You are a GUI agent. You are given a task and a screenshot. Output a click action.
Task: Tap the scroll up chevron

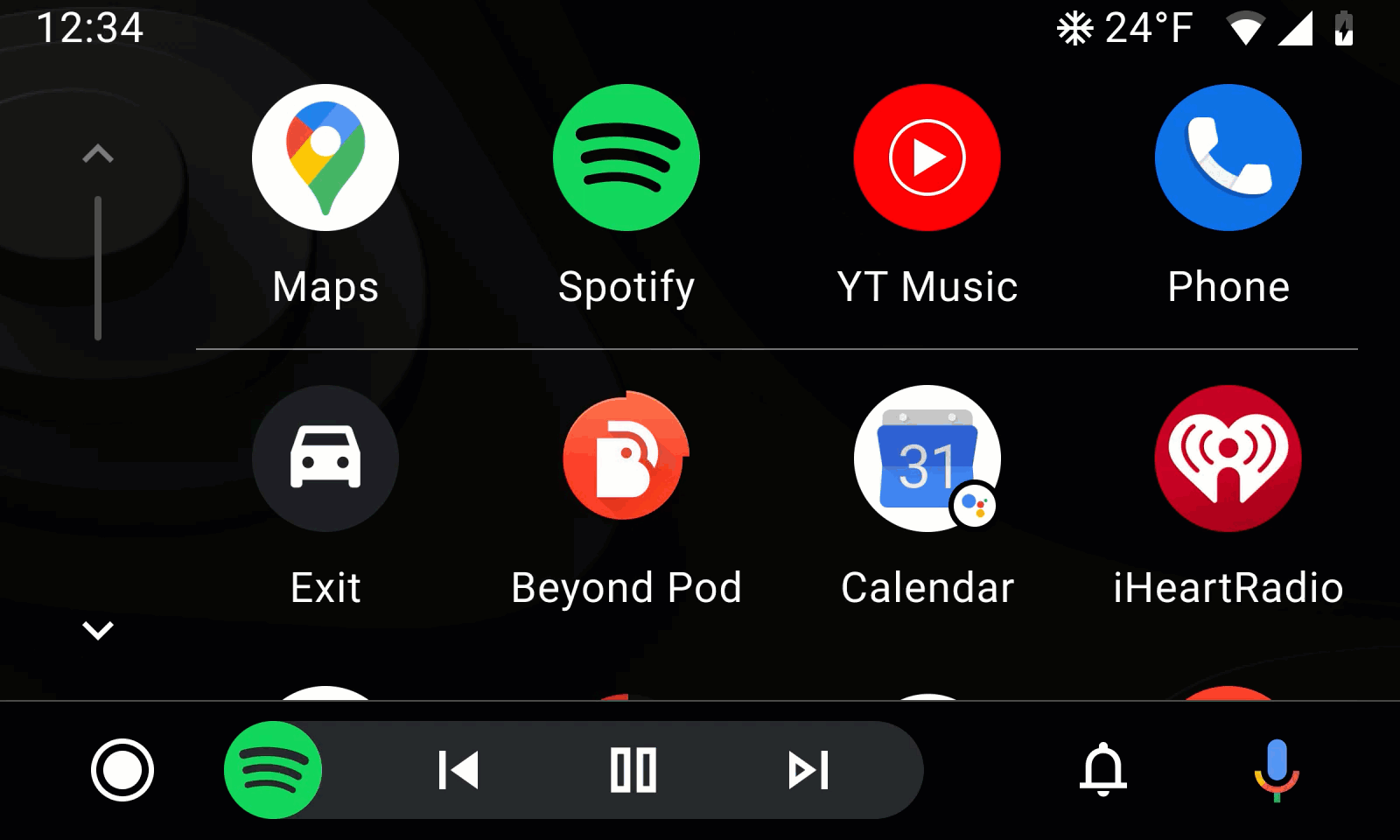pos(98,155)
